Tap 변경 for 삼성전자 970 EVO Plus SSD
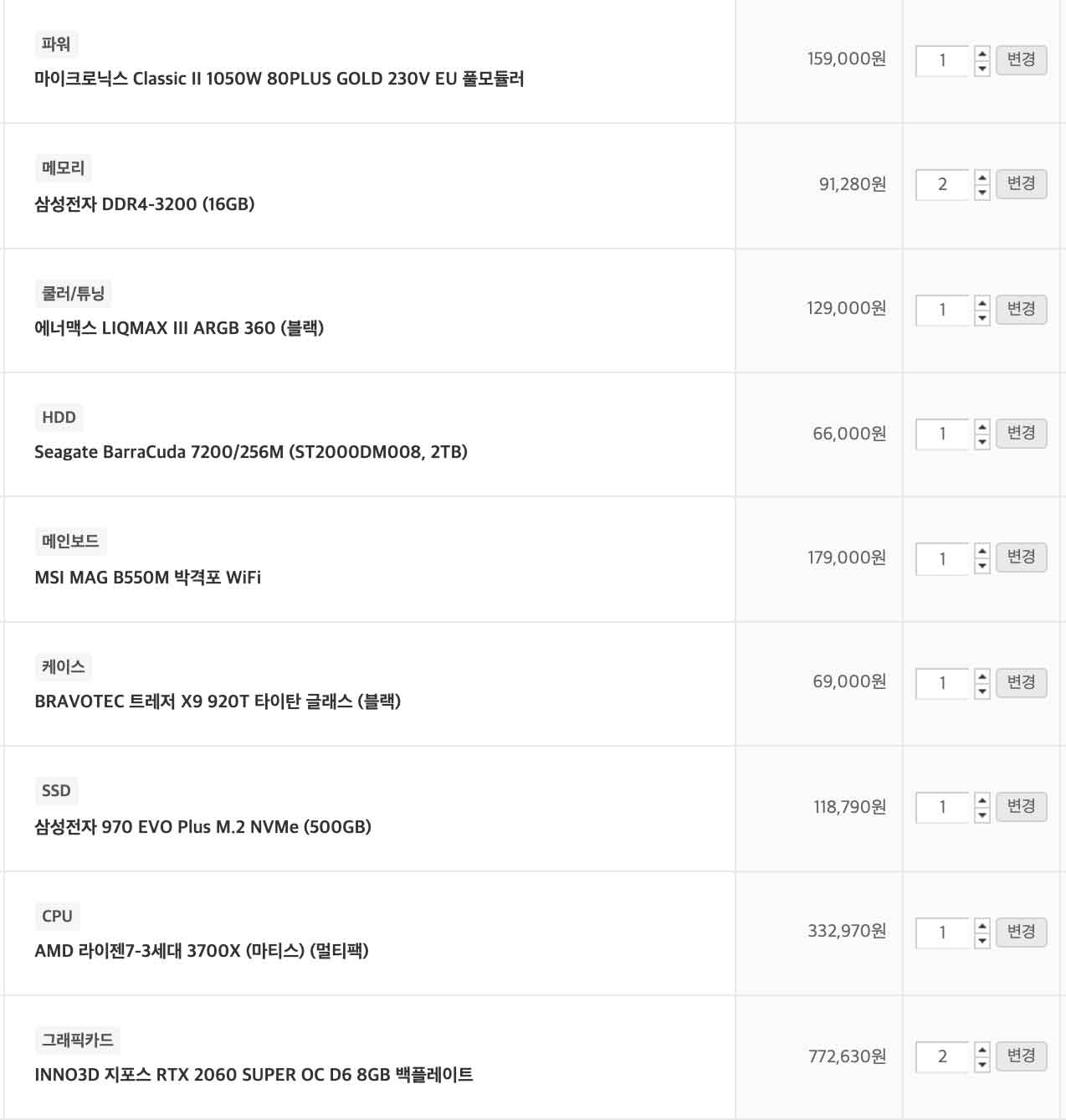The height and width of the screenshot is (1120, 1066). click(1021, 807)
